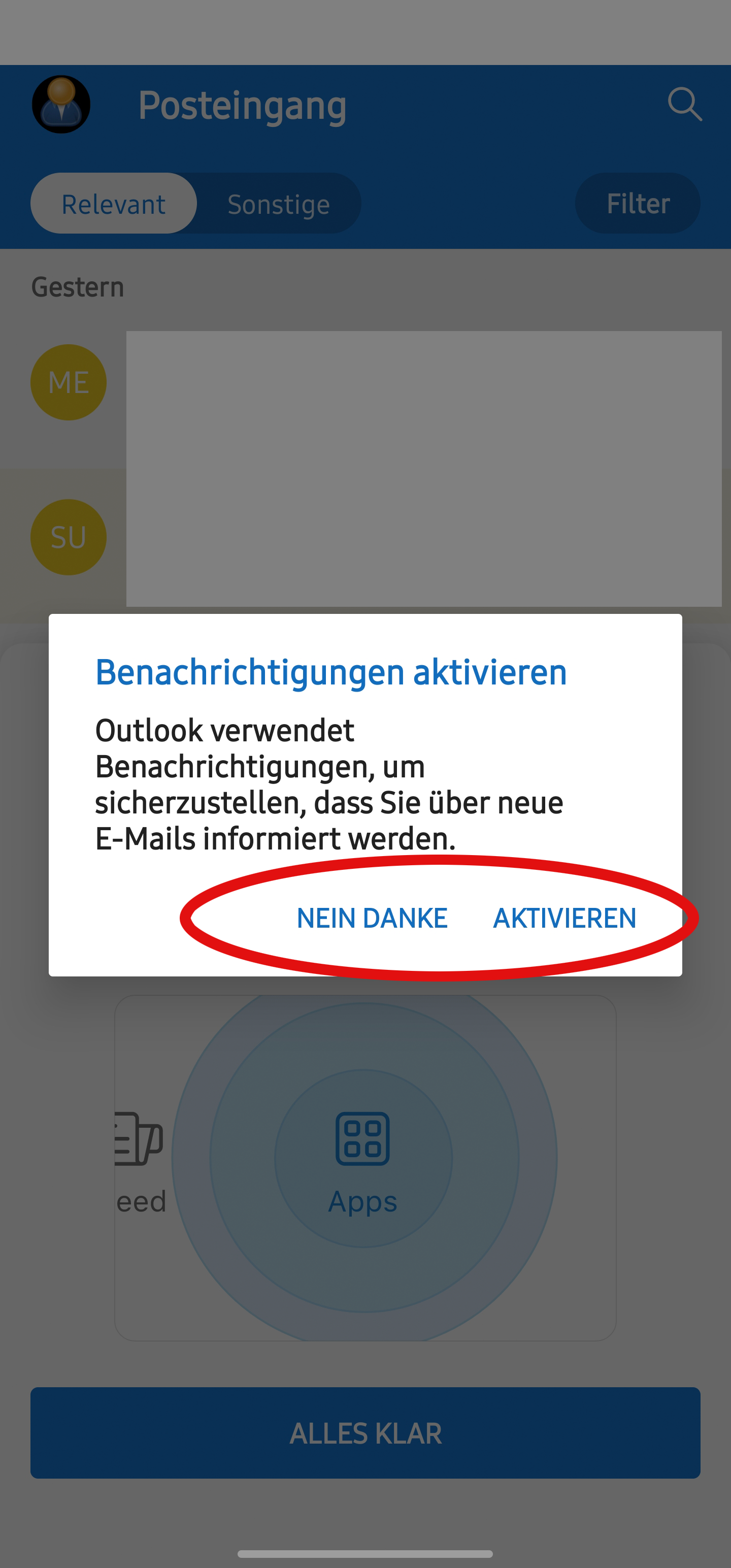Viewport: 731px width, 1568px height.
Task: Select the Relevant inbox tab
Action: click(x=113, y=204)
